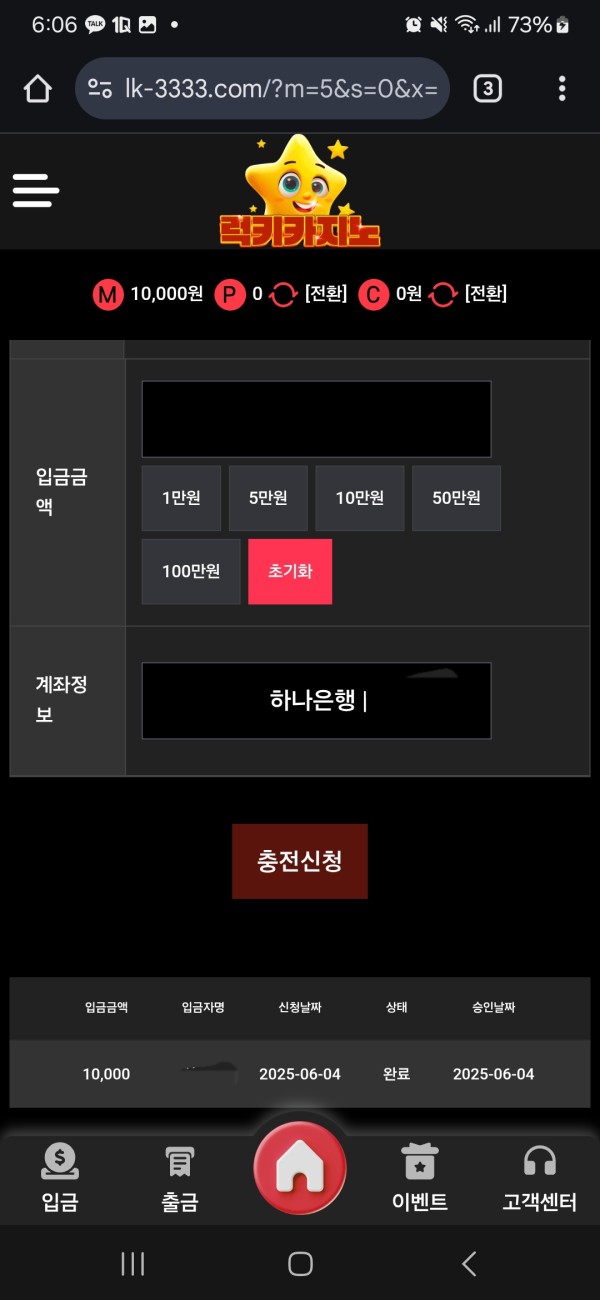Choose the 50만원 amount button
600x1300 pixels.
point(456,498)
